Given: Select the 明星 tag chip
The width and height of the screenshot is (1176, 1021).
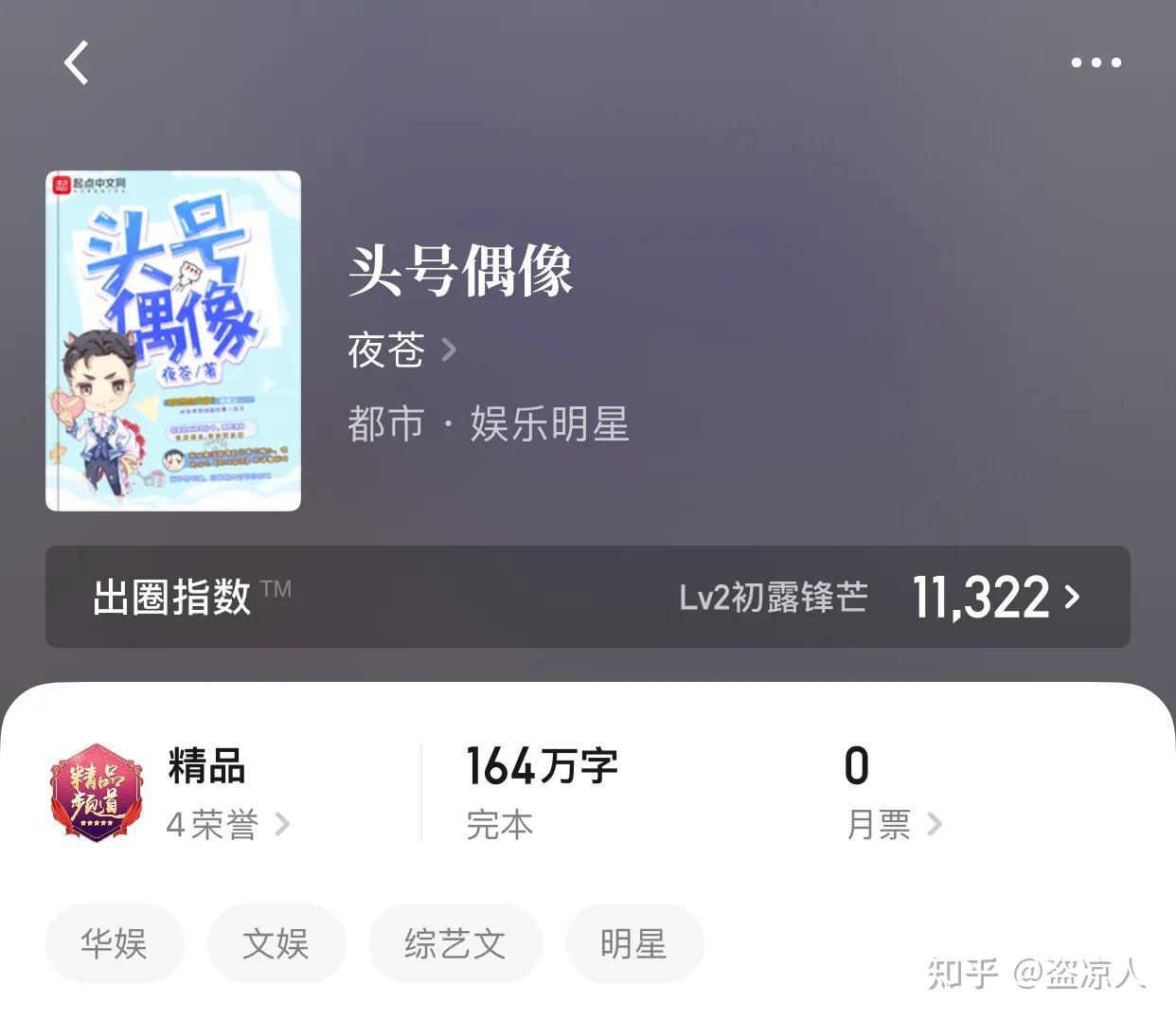Looking at the screenshot, I should pos(633,943).
